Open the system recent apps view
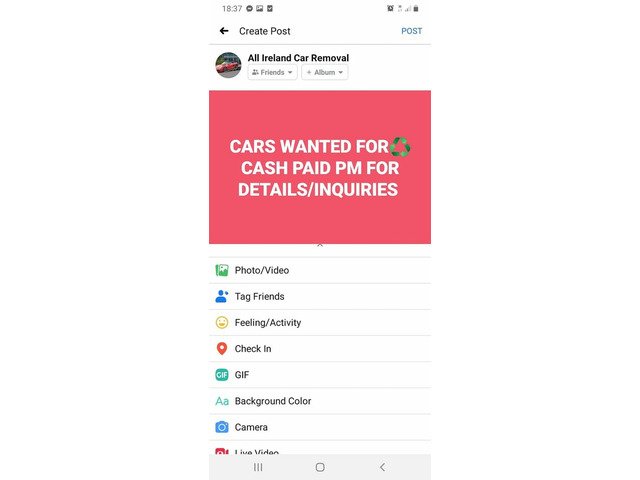640x480 pixels. coord(258,467)
